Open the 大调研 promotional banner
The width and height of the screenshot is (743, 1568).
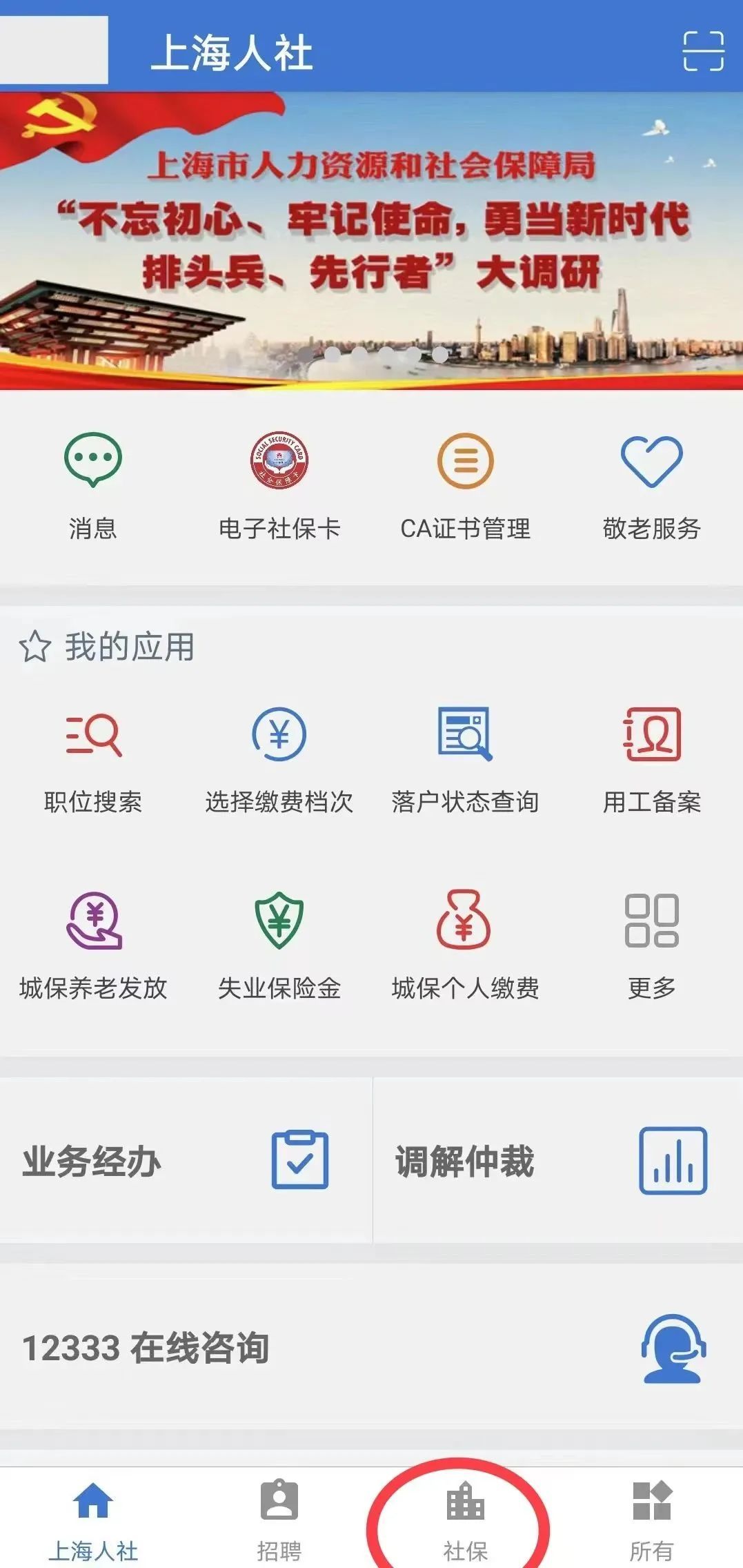click(371, 240)
